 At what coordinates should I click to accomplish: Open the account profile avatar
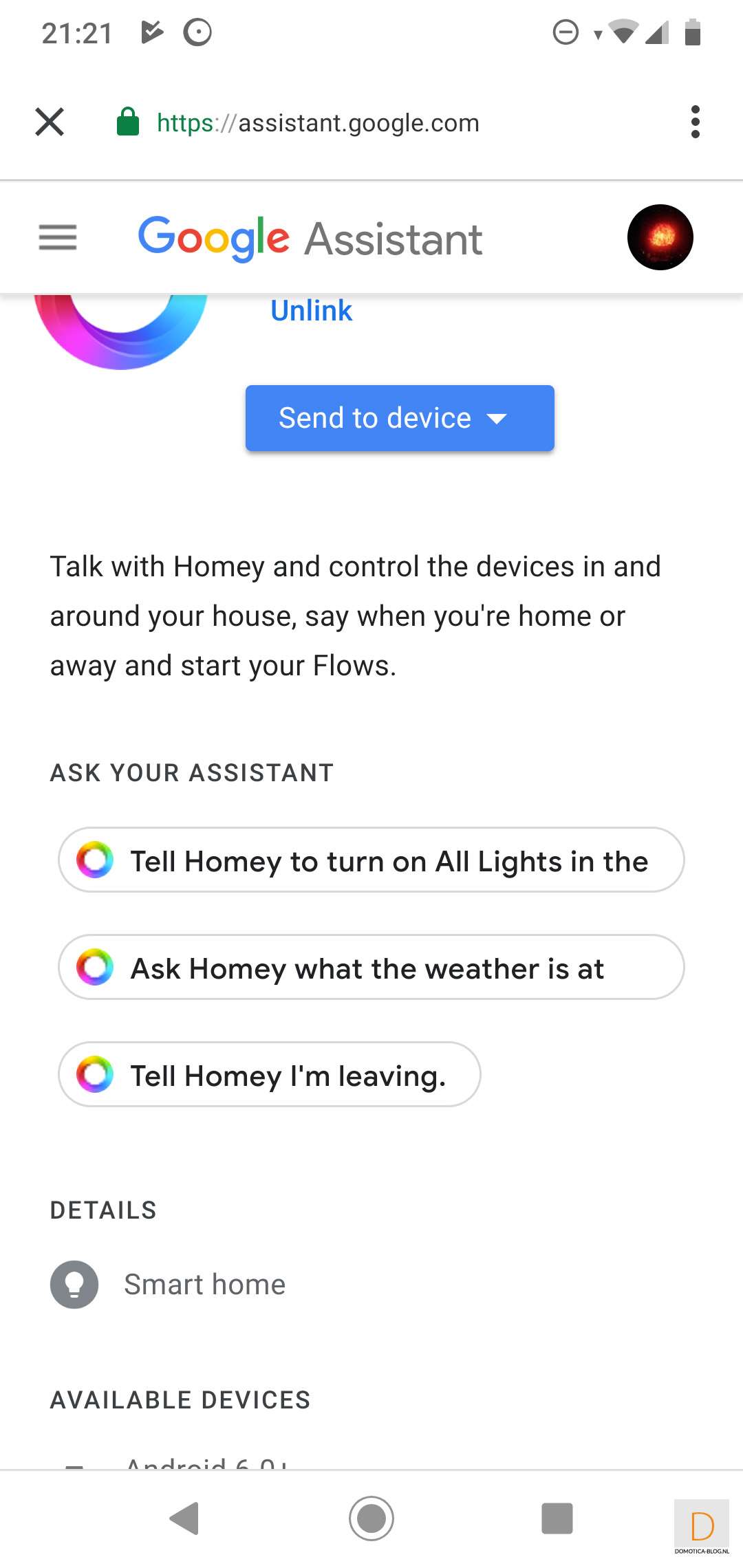pos(660,237)
